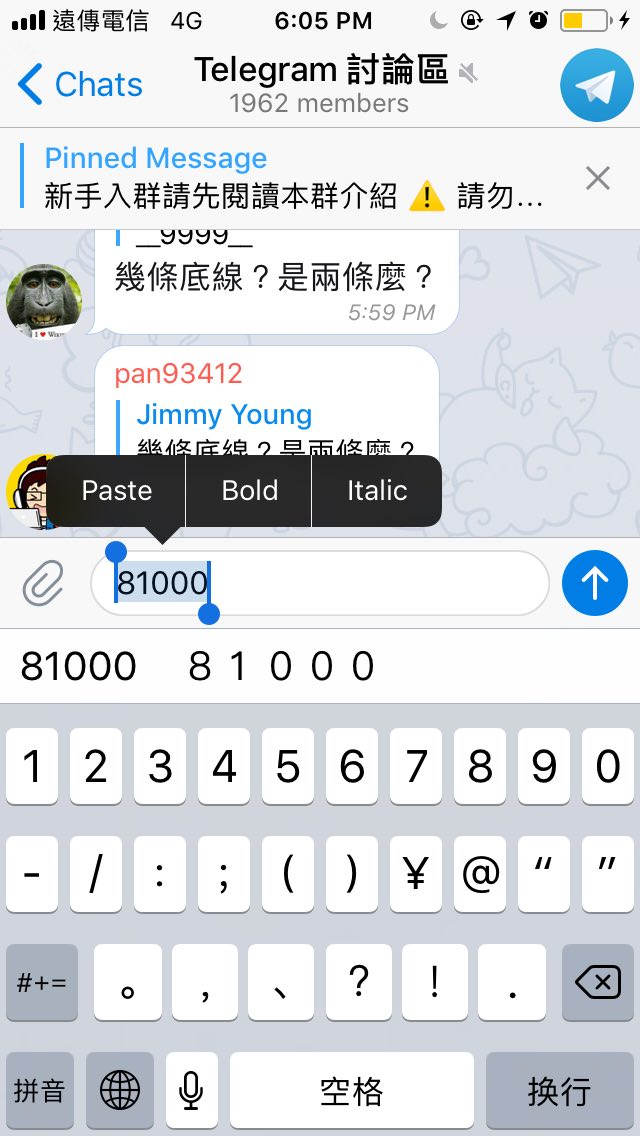Tap Paste in the text popup
Screen dimensions: 640x1136
click(117, 491)
